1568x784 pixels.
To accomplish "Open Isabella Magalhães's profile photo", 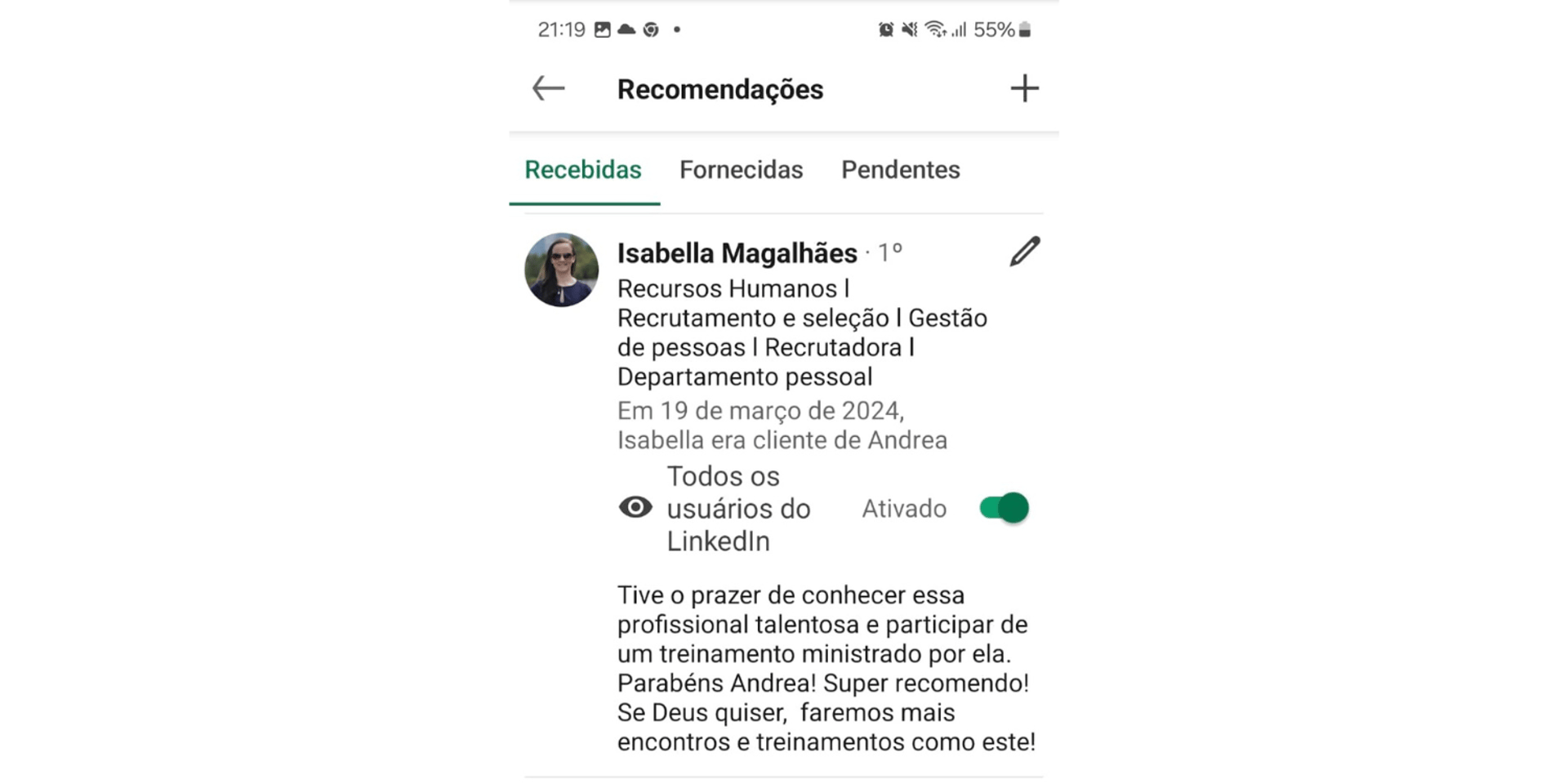I will 561,270.
